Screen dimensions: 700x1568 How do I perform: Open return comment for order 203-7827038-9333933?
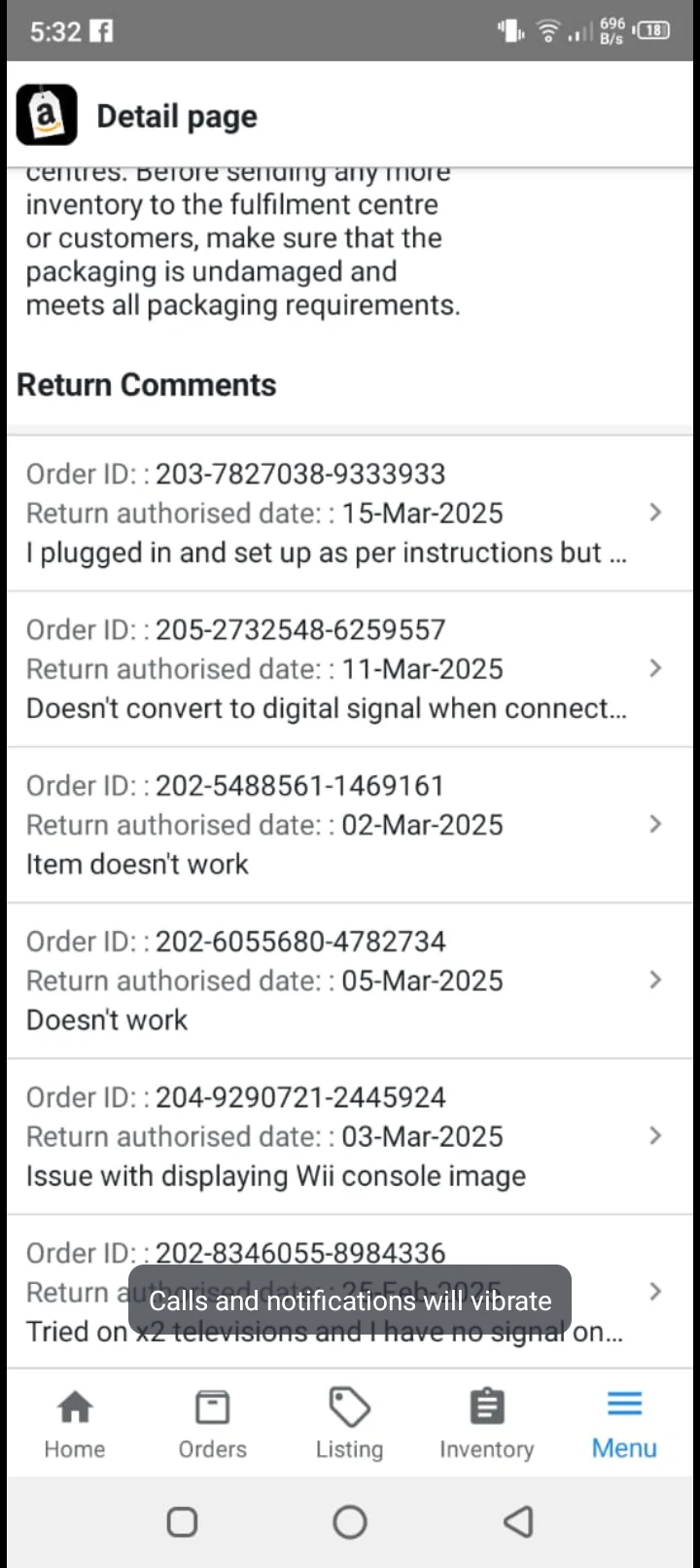pos(350,513)
